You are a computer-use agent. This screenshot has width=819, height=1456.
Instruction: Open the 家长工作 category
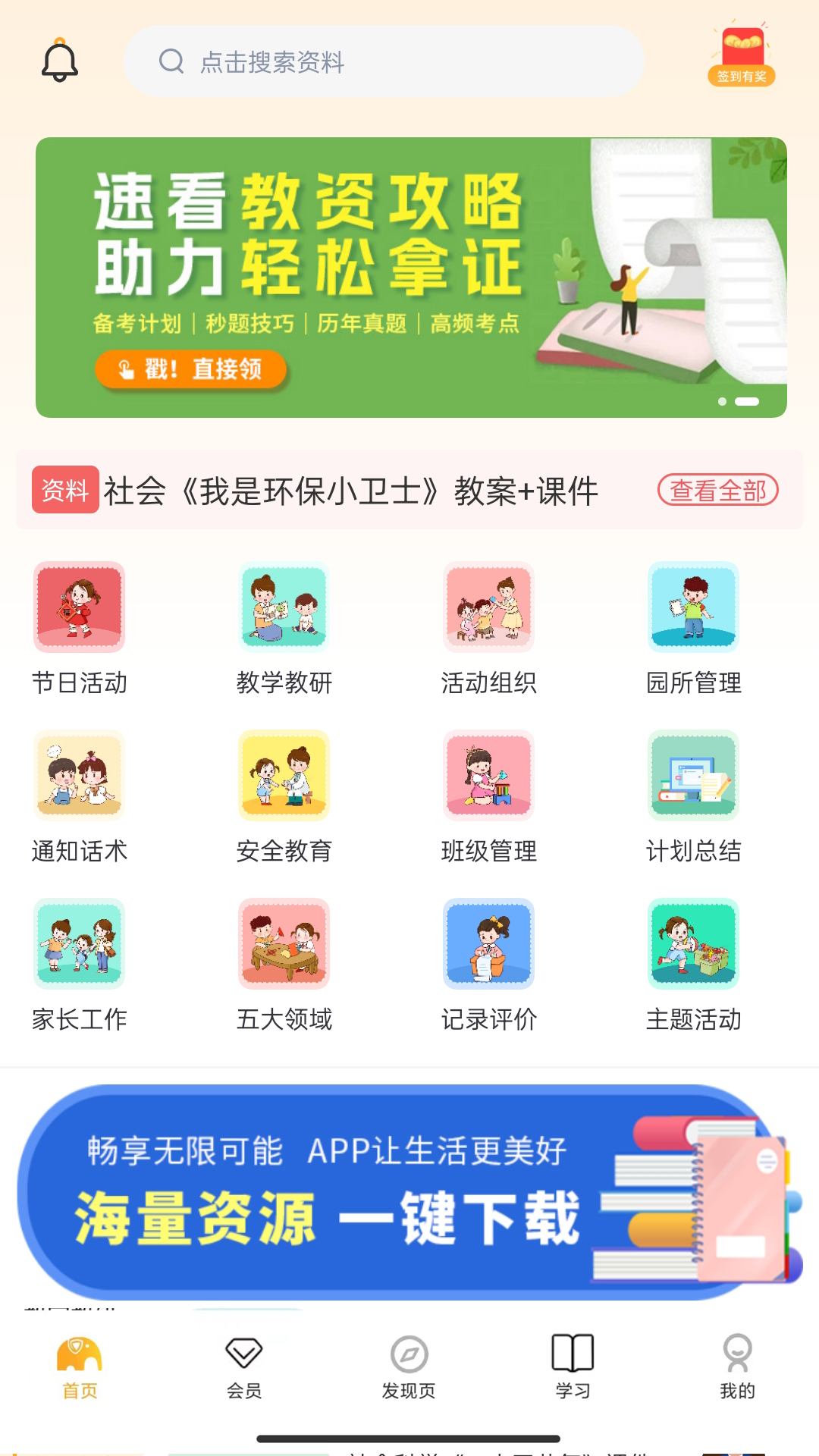click(x=80, y=965)
